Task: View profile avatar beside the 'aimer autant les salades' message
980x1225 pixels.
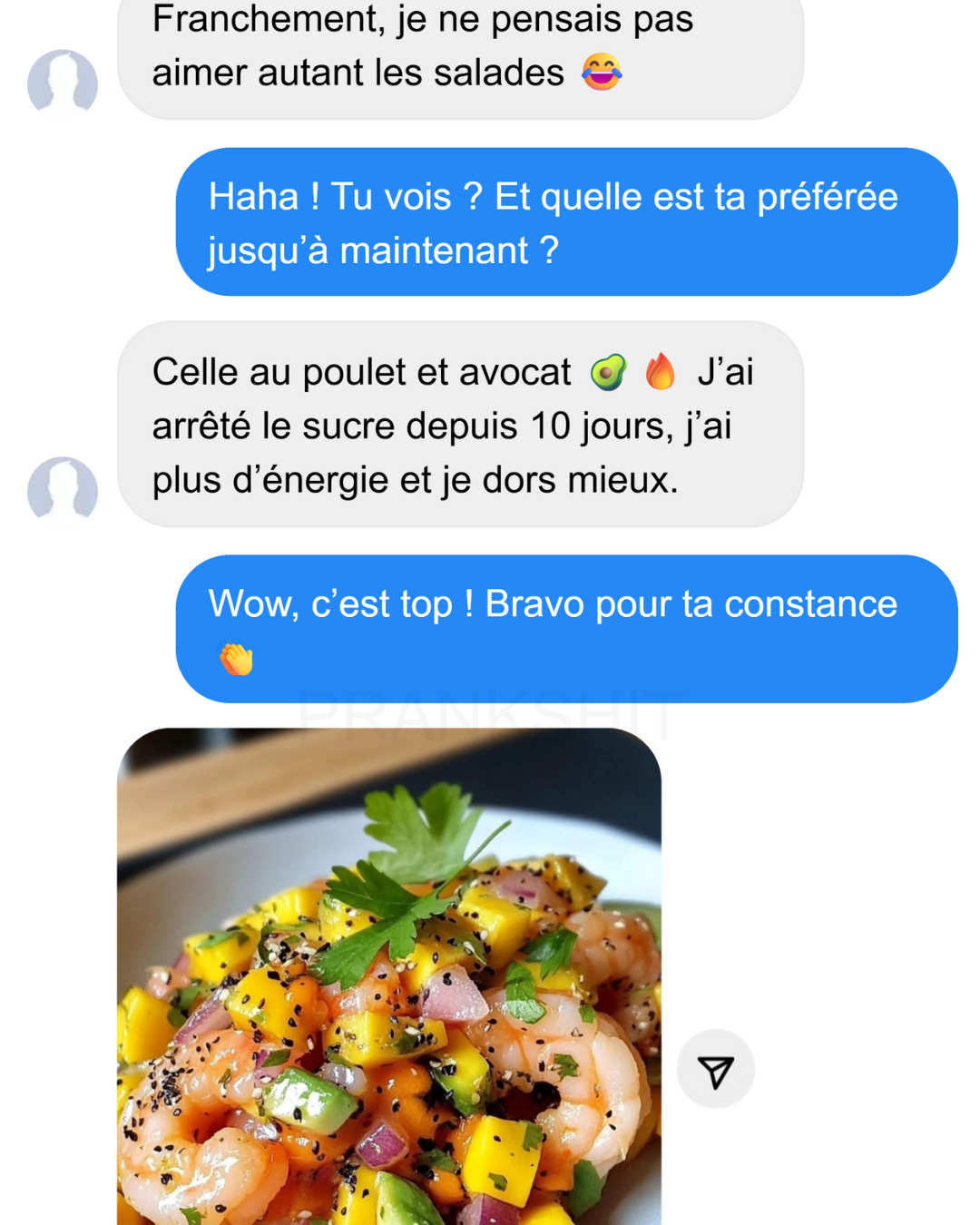Action: (63, 83)
